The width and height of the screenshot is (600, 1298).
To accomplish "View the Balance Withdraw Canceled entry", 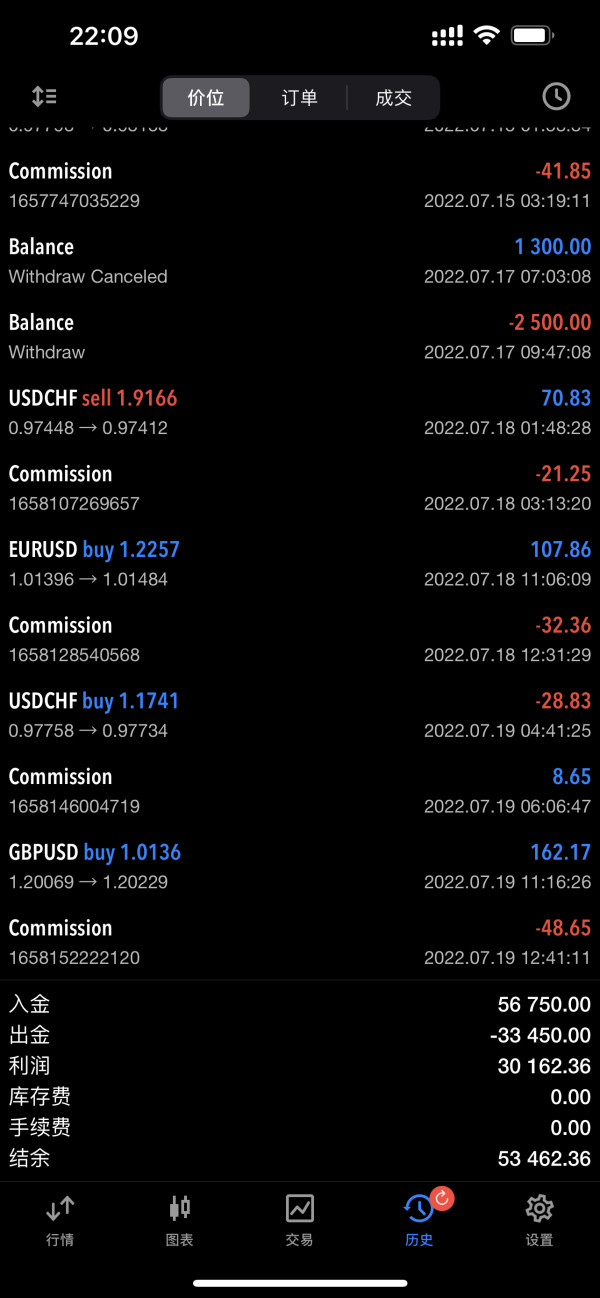I will click(x=300, y=260).
